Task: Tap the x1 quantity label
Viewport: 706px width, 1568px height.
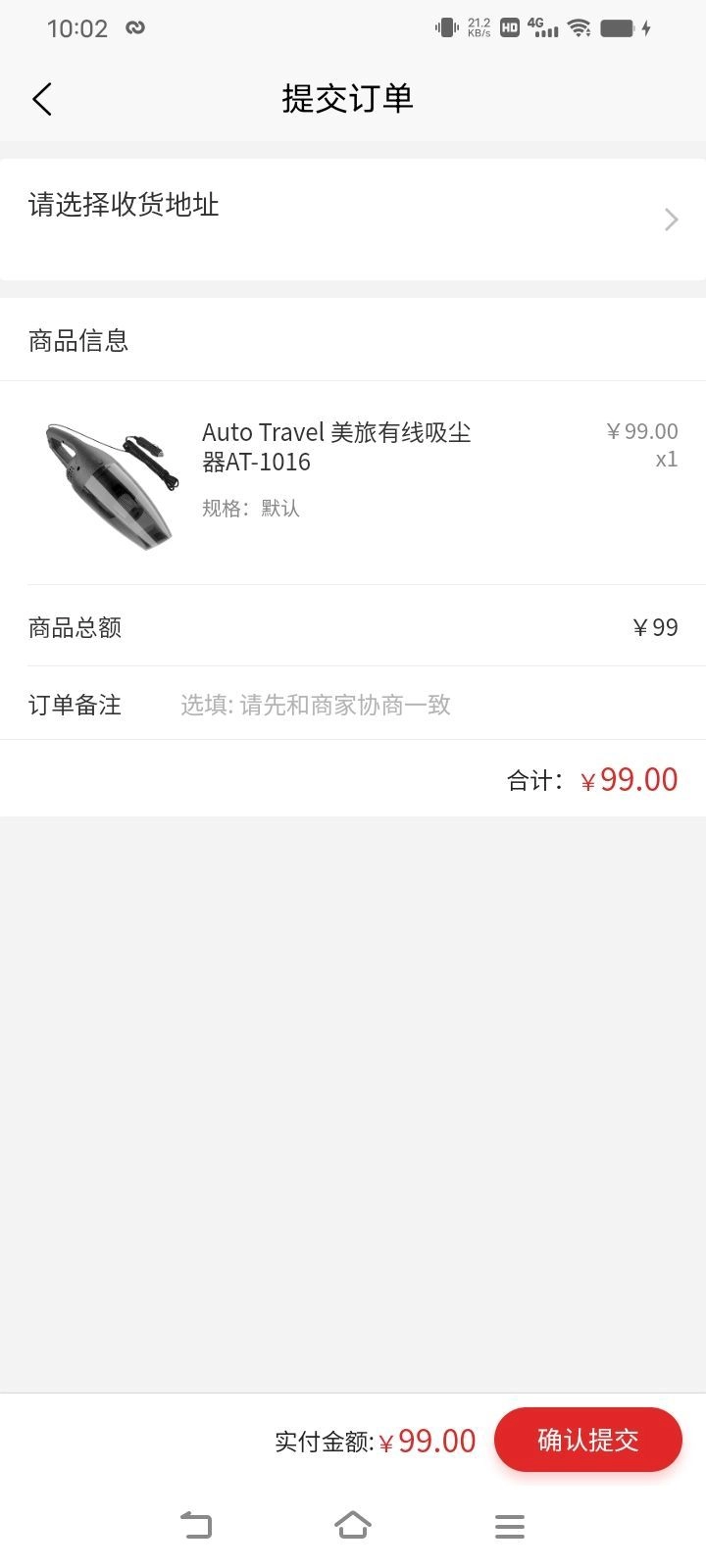Action: (x=668, y=459)
